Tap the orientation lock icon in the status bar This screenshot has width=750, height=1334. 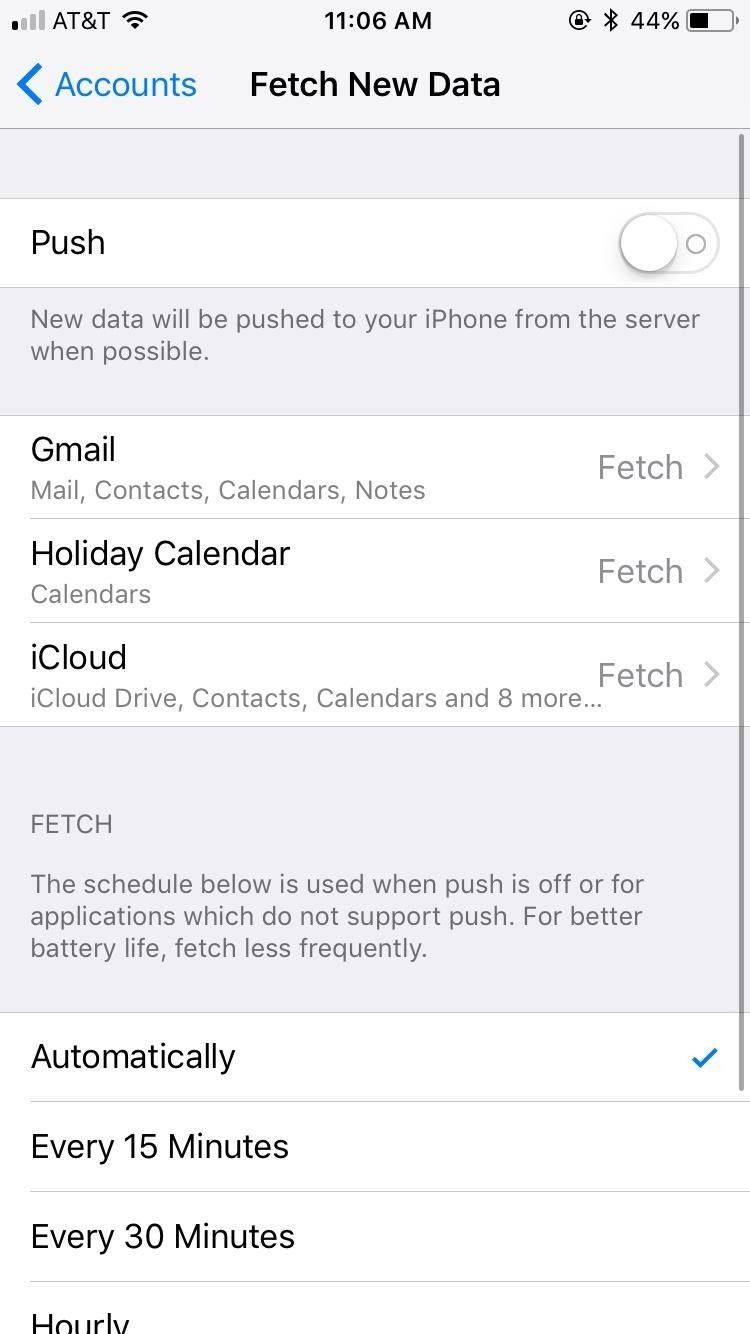coord(580,19)
